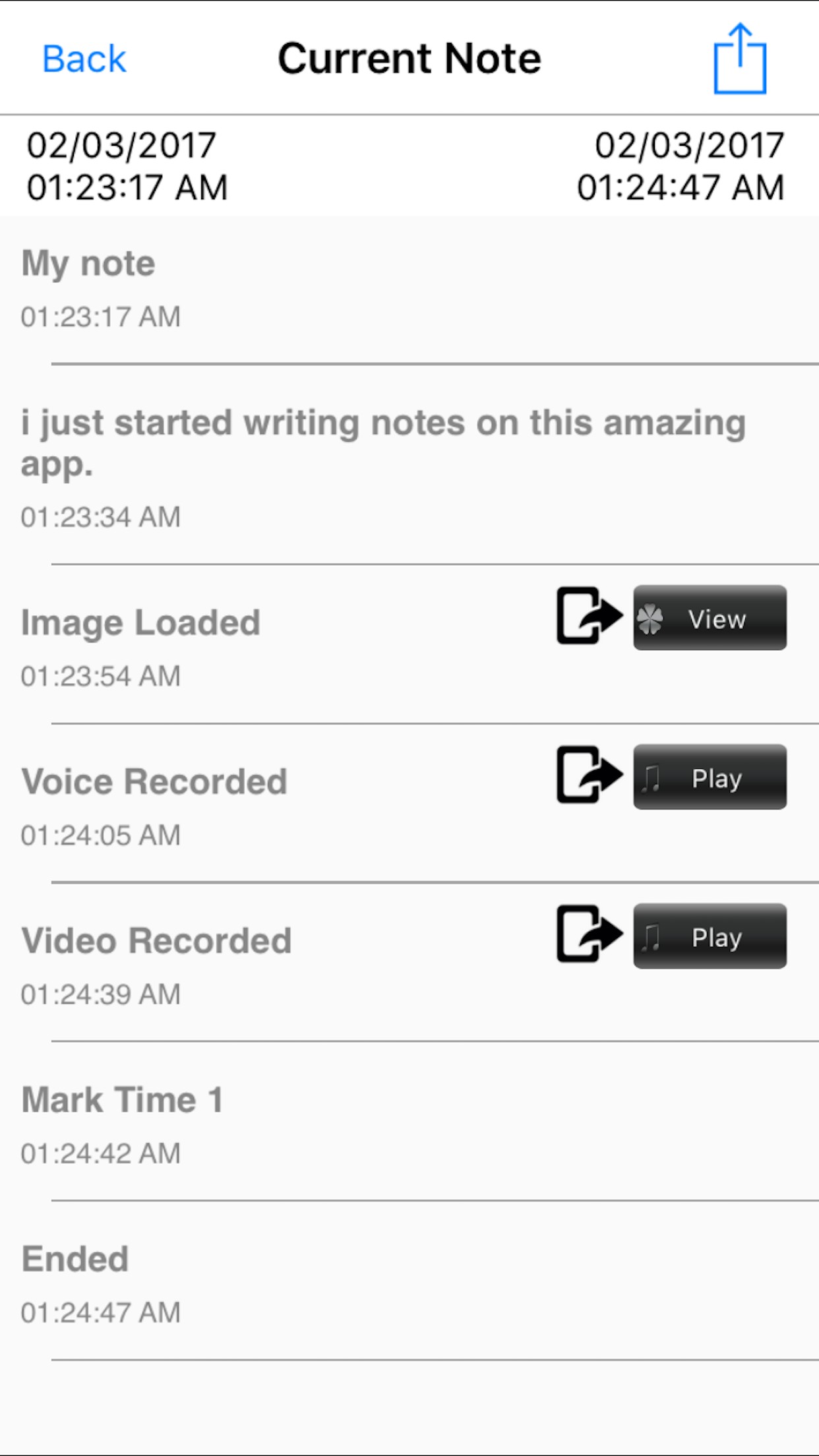
Task: Play the voice recording
Action: [710, 777]
